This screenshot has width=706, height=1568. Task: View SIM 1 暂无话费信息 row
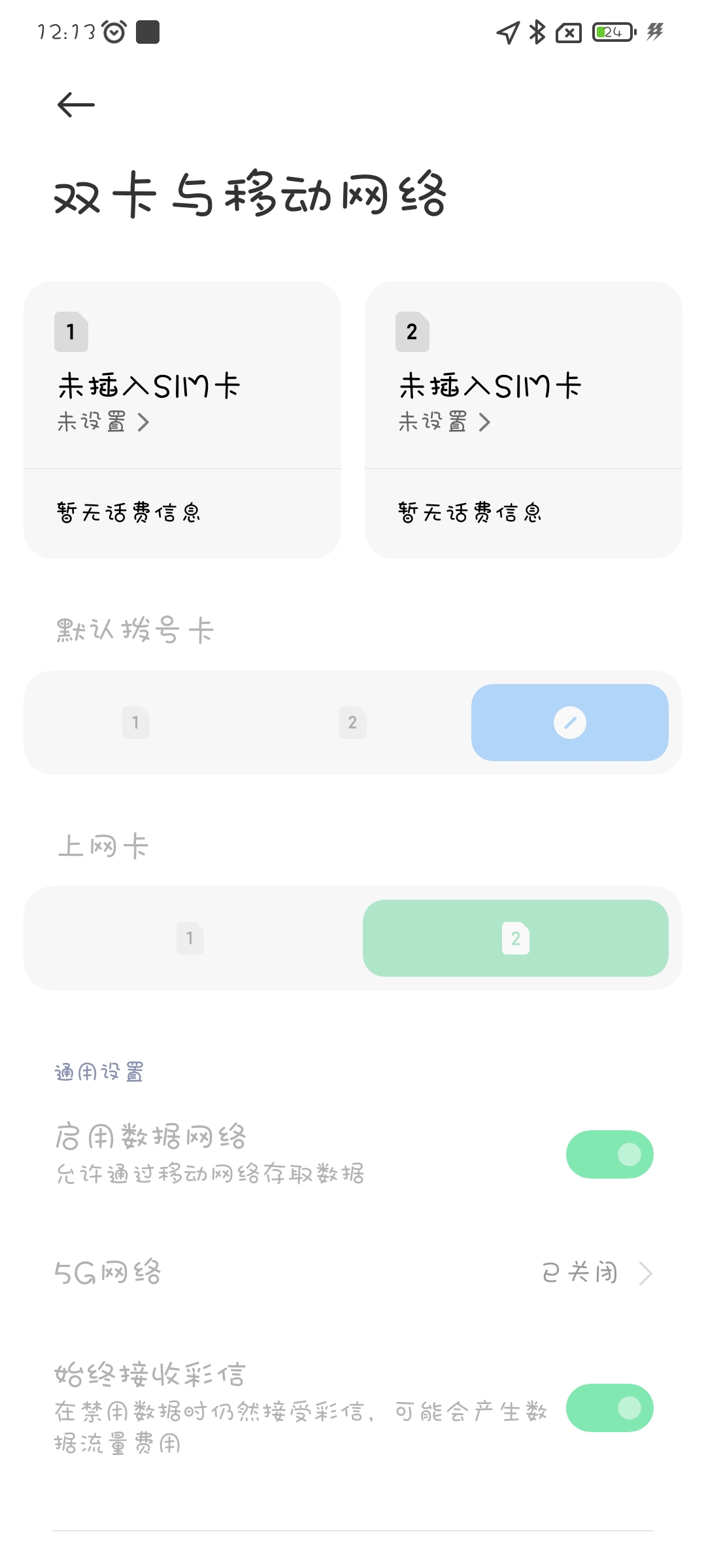(182, 514)
